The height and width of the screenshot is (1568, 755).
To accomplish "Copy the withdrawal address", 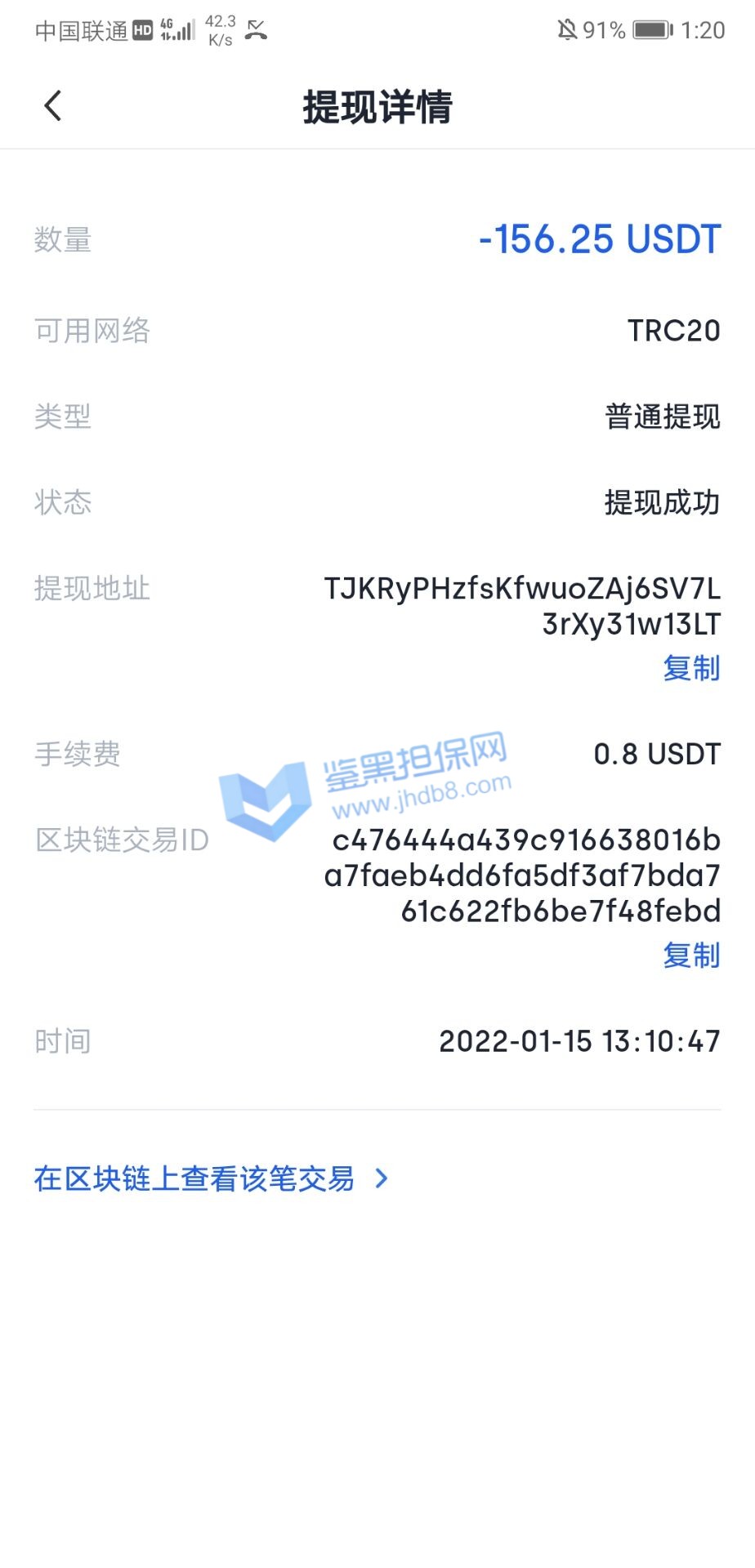I will point(690,668).
